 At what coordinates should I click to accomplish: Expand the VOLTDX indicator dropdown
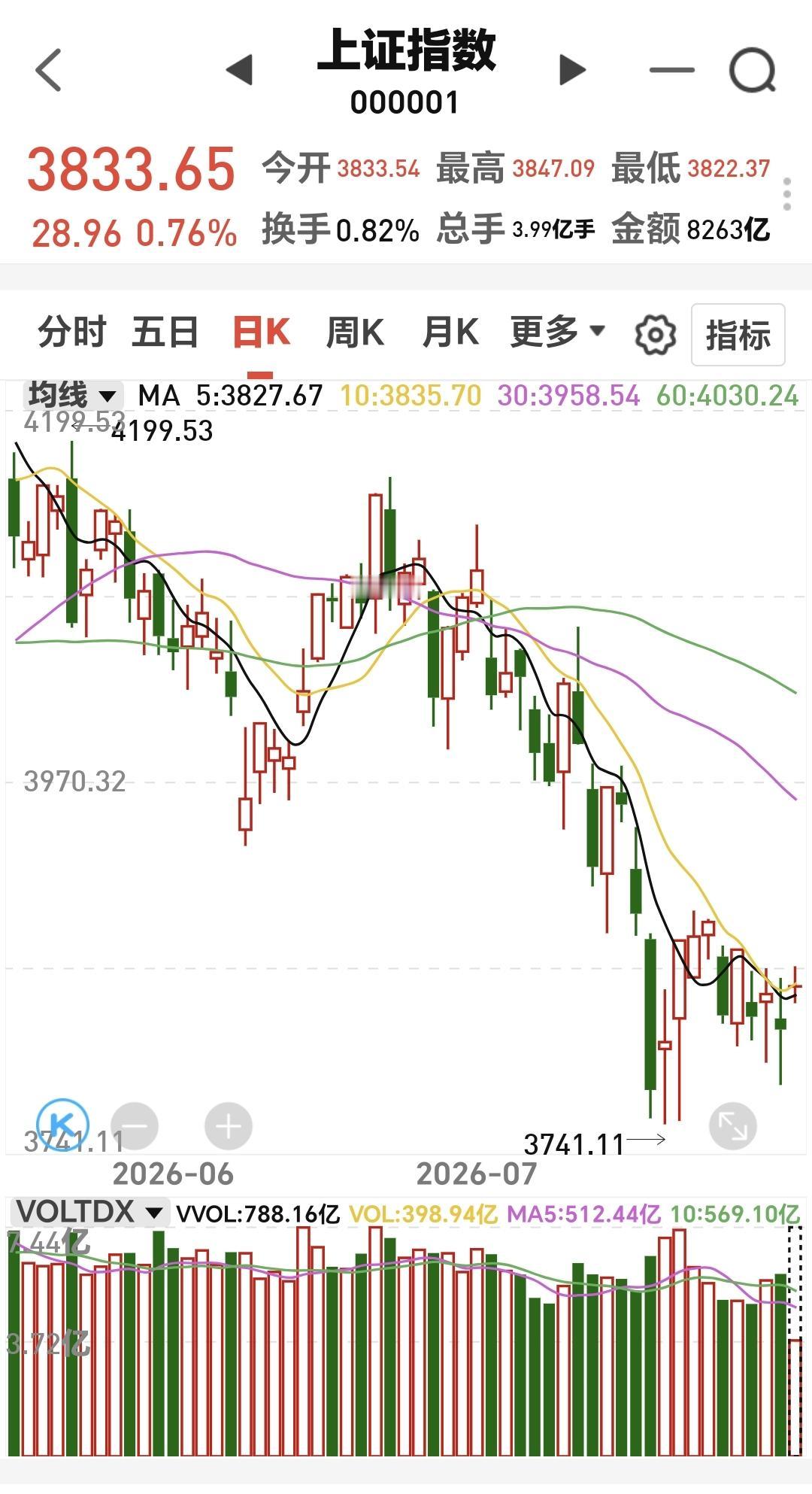coord(89,1212)
